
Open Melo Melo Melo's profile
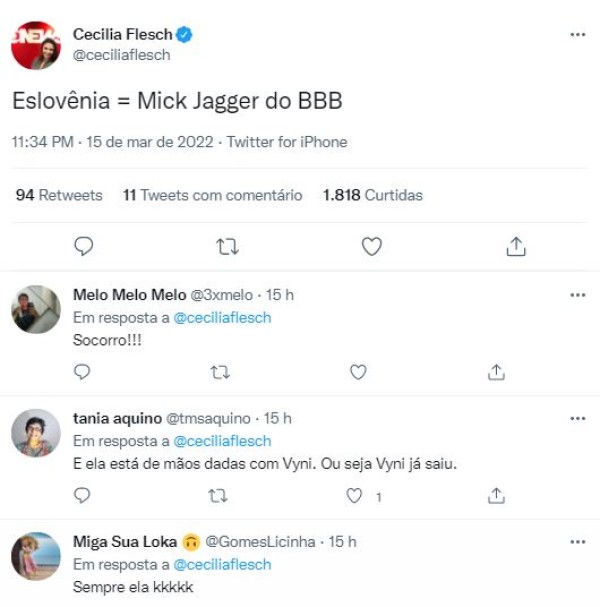(129, 294)
